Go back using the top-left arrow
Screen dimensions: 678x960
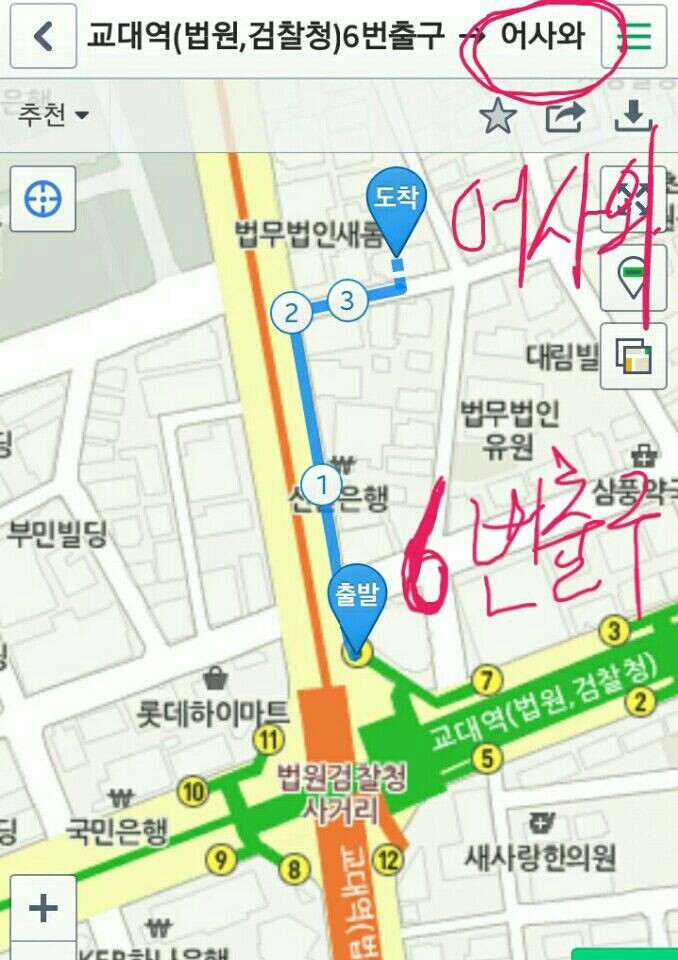[43, 37]
